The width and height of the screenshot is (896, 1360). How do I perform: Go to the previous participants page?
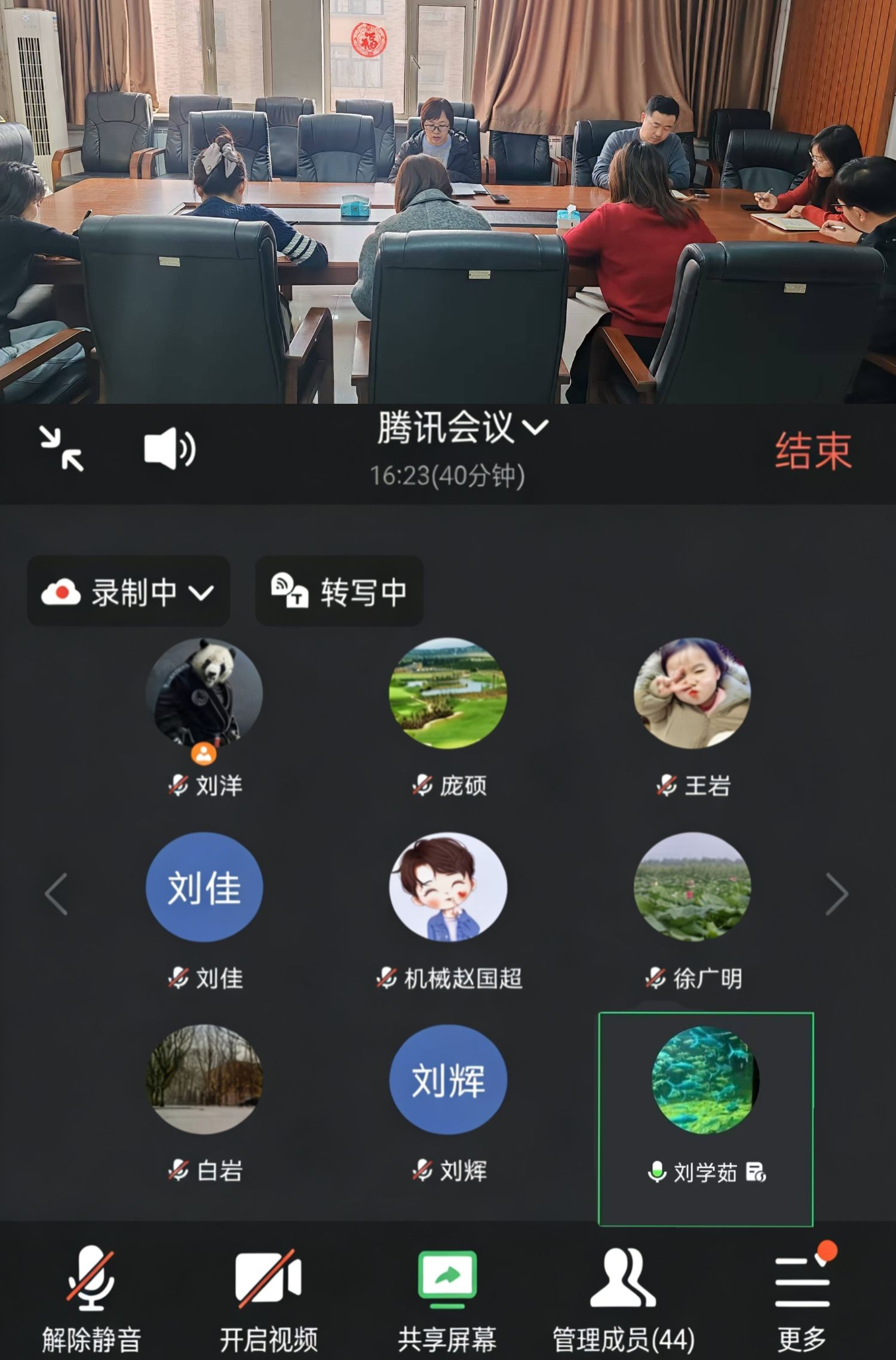(x=57, y=894)
